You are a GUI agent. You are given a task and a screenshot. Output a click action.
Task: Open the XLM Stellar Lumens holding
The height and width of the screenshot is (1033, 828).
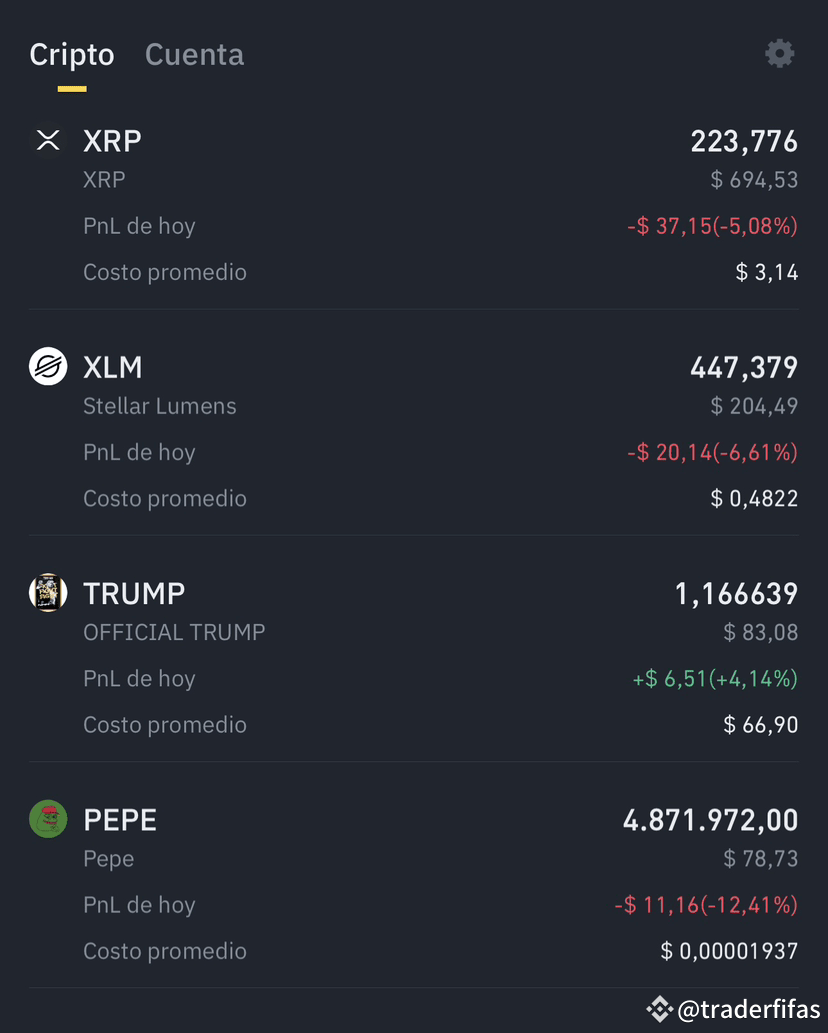point(414,432)
